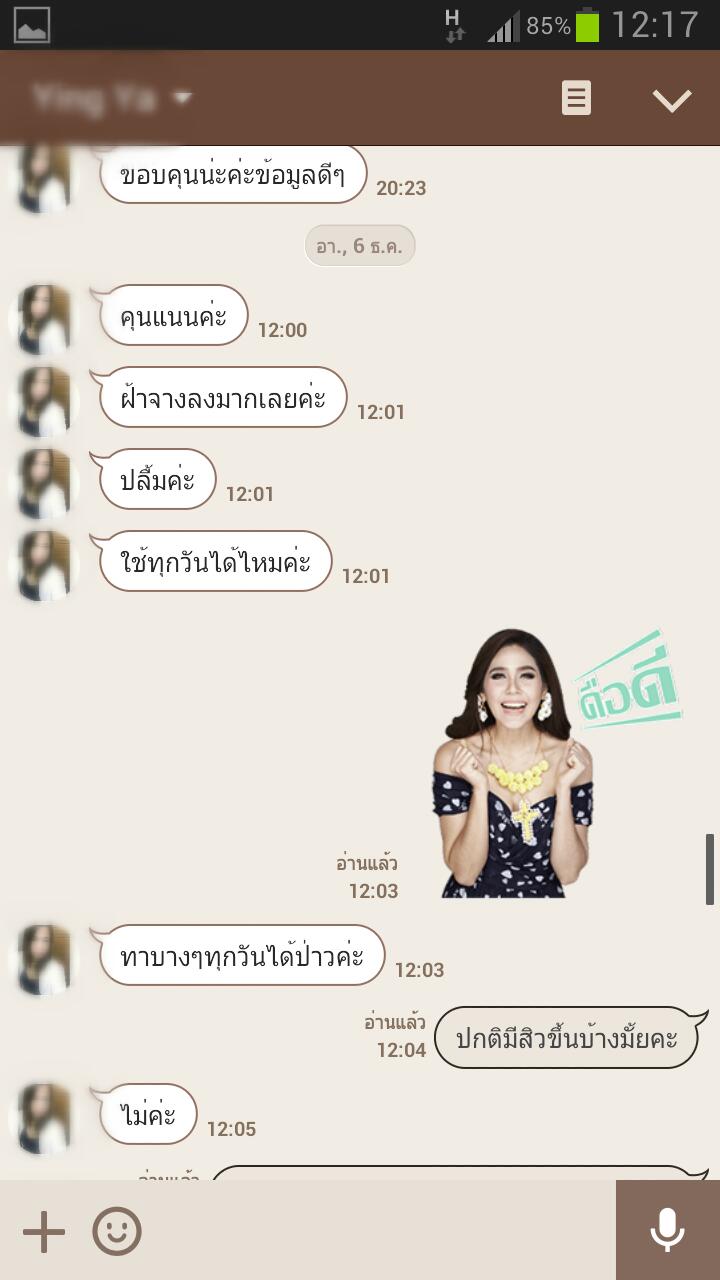
Task: Record a voice message with the microphone
Action: (x=667, y=1230)
